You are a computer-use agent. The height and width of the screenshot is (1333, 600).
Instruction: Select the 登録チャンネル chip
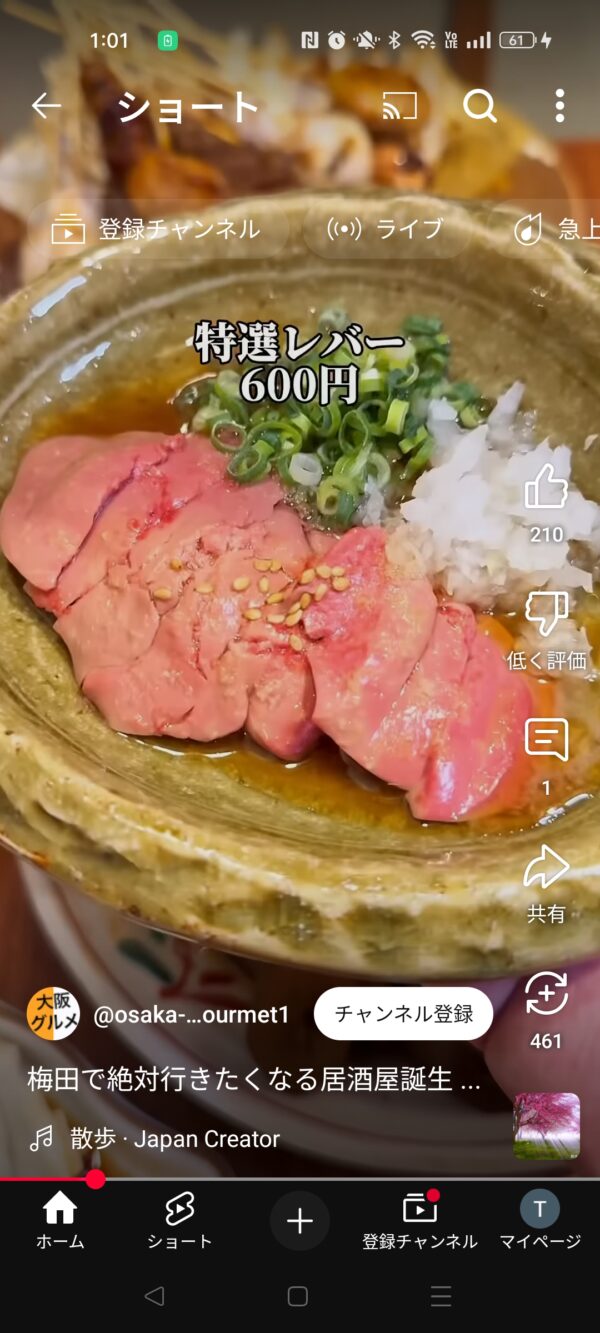(156, 229)
